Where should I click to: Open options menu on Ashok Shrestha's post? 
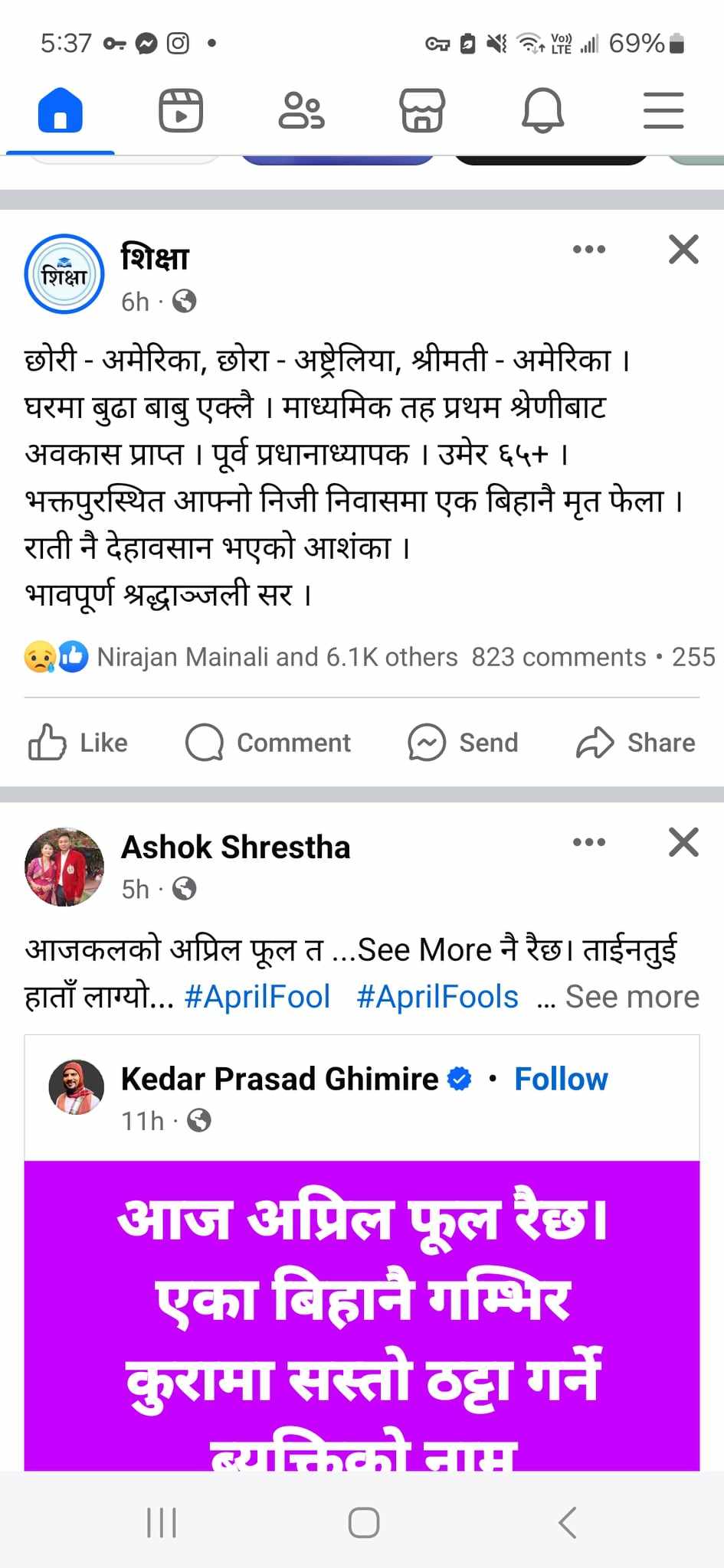[588, 842]
